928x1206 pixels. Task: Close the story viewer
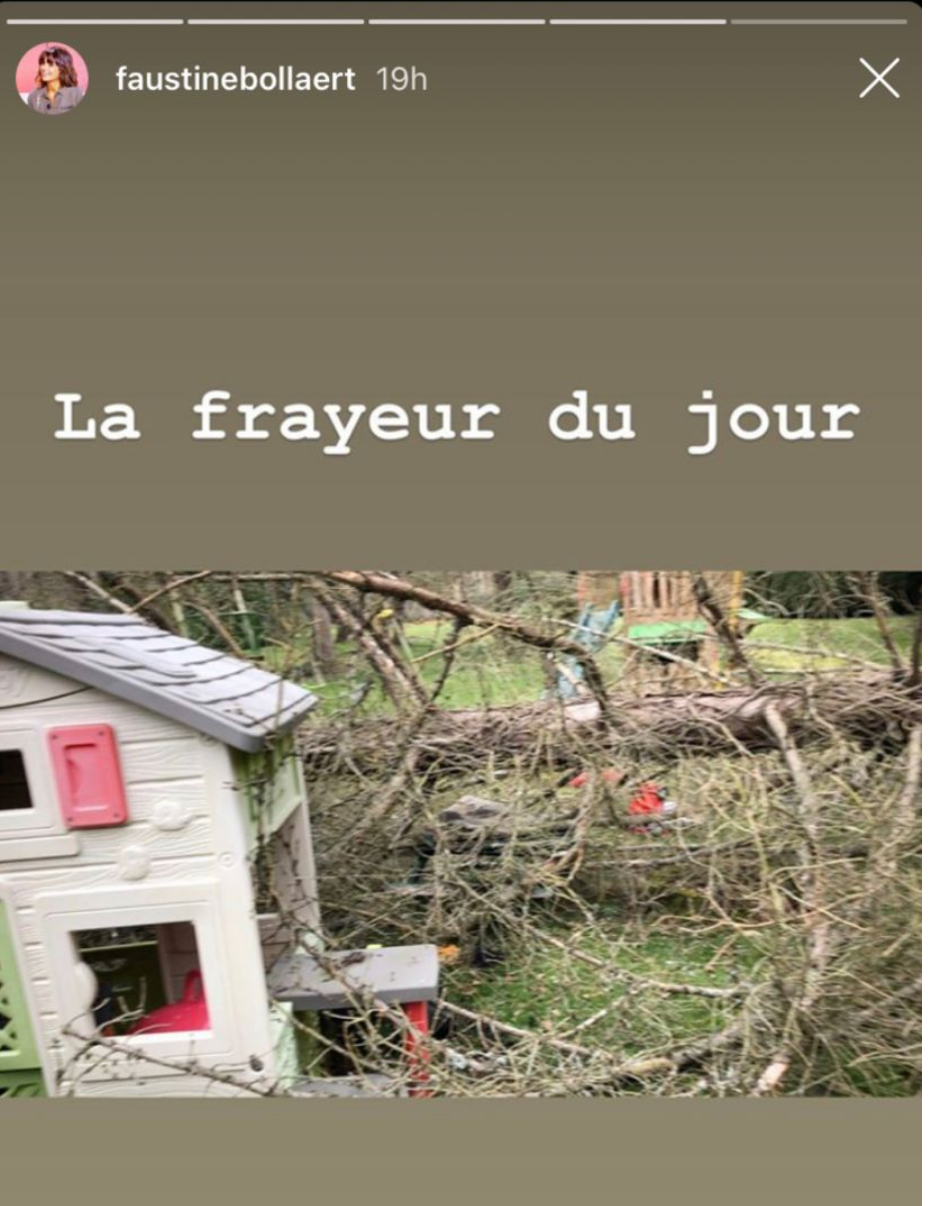click(879, 78)
